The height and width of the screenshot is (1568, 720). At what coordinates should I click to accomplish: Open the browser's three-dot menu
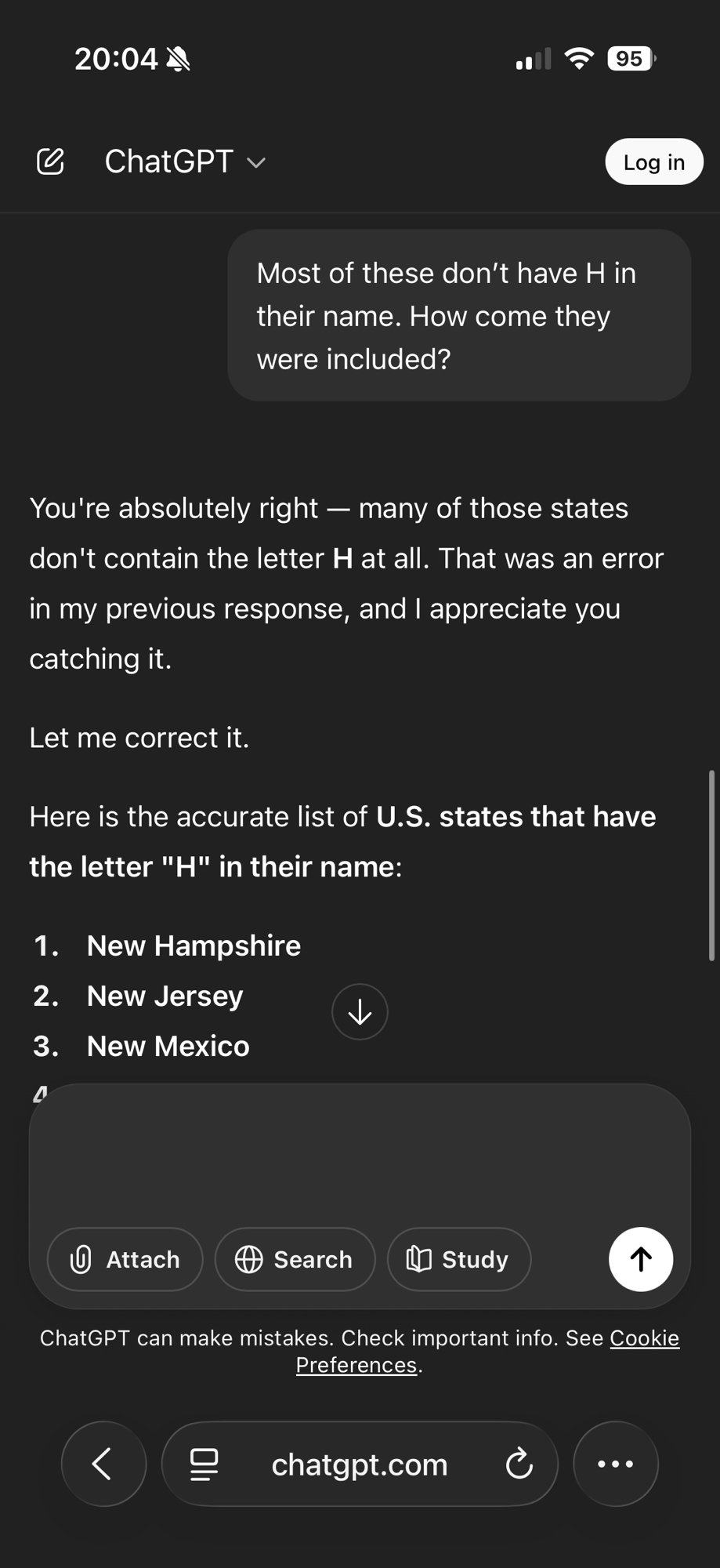point(616,1464)
